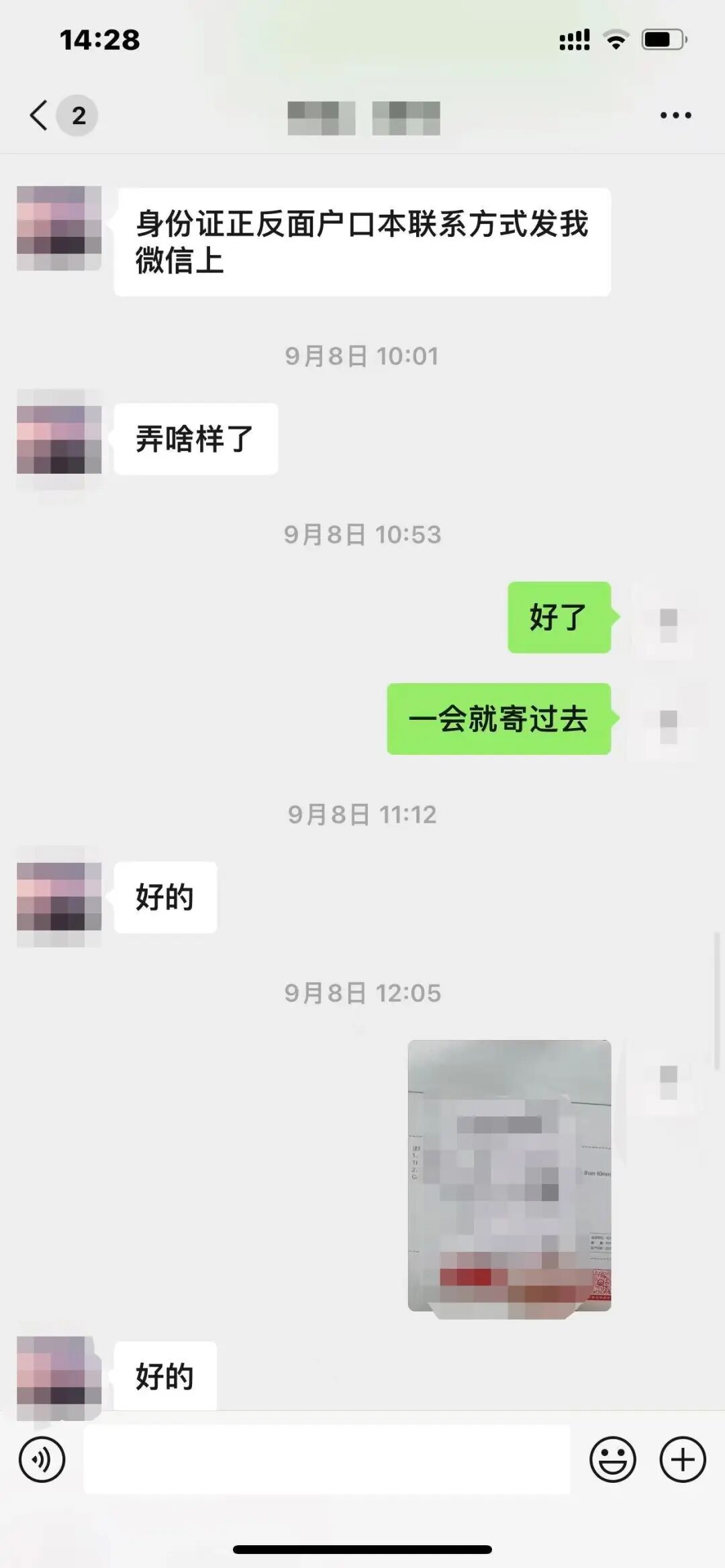The height and width of the screenshot is (1568, 725).
Task: Open the sent photo of the parcel
Action: coord(510,1175)
